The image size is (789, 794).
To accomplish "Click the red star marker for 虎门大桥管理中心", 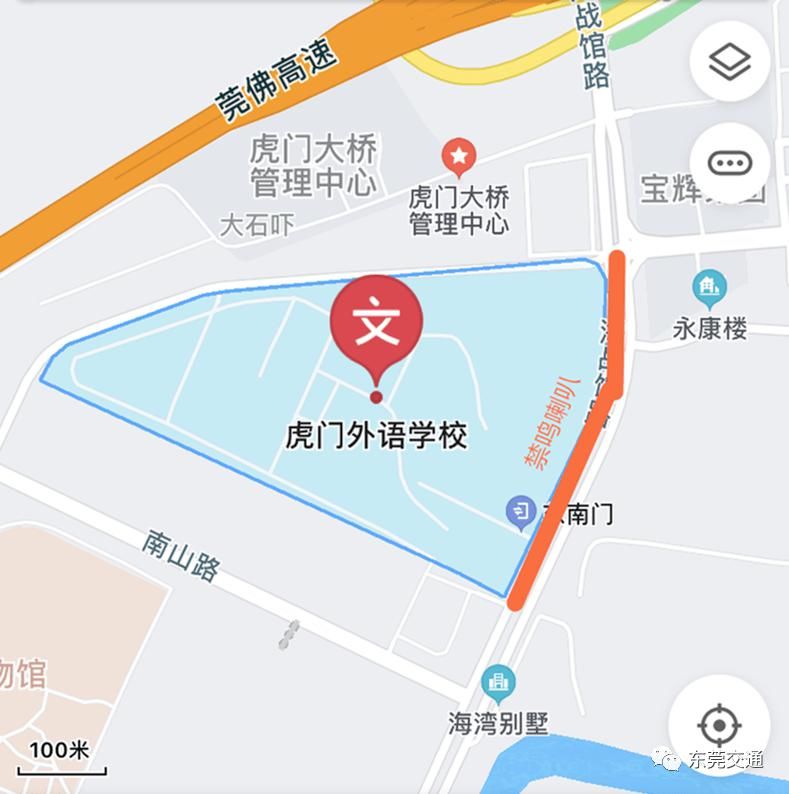I will pos(461,156).
